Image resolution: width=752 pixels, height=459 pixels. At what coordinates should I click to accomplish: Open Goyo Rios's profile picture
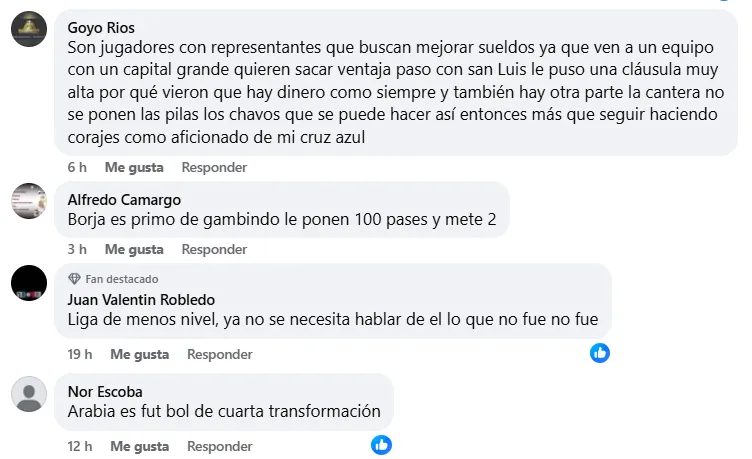tap(29, 29)
